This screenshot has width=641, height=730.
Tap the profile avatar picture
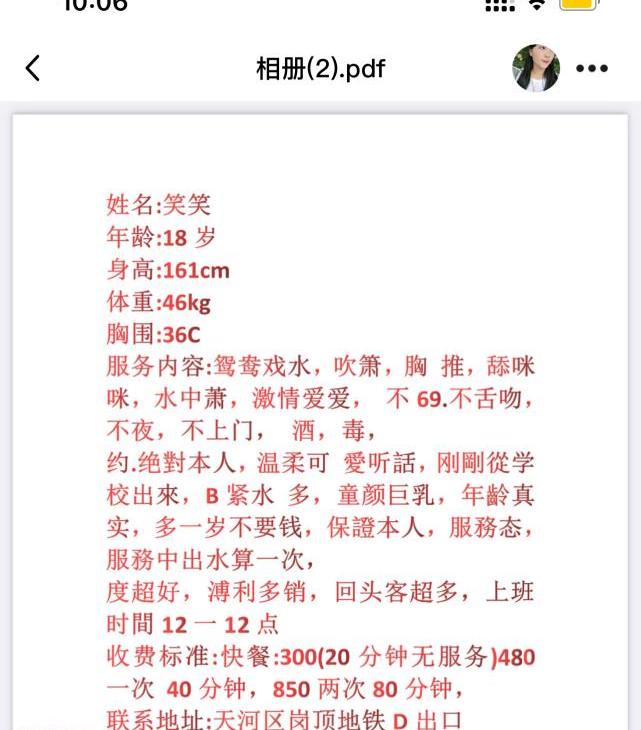point(536,68)
